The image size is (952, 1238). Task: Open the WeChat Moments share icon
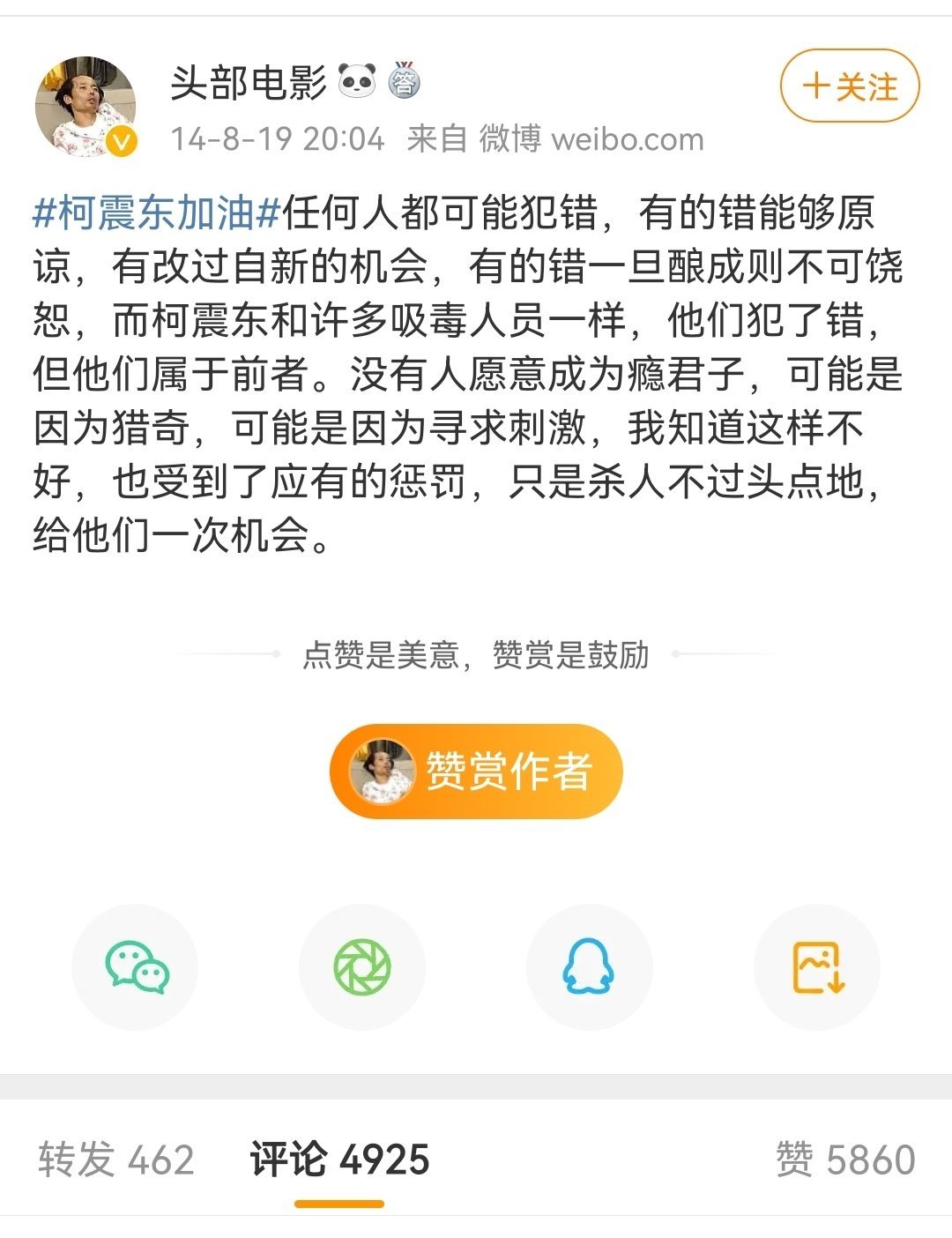click(362, 966)
